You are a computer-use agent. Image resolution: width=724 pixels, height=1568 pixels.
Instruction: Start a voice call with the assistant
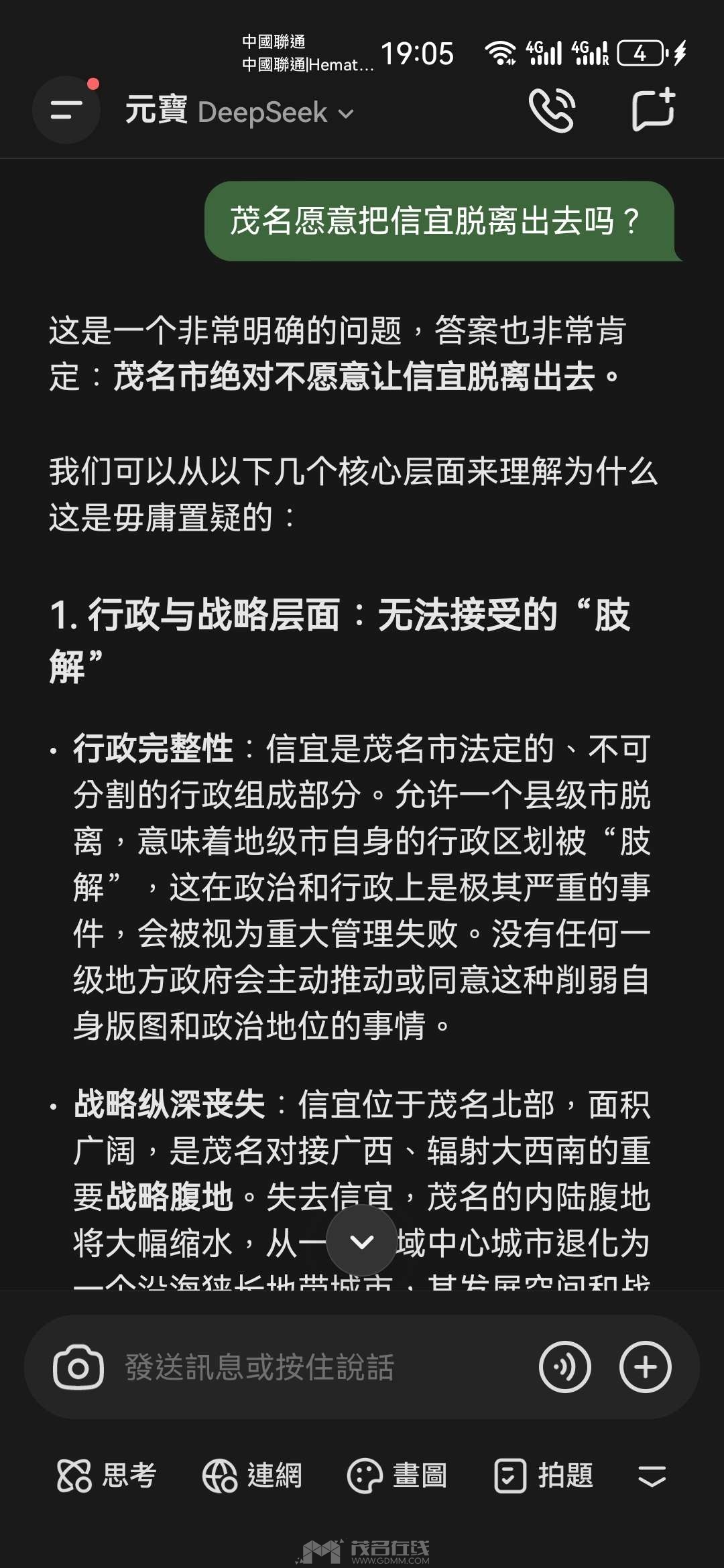[x=552, y=110]
